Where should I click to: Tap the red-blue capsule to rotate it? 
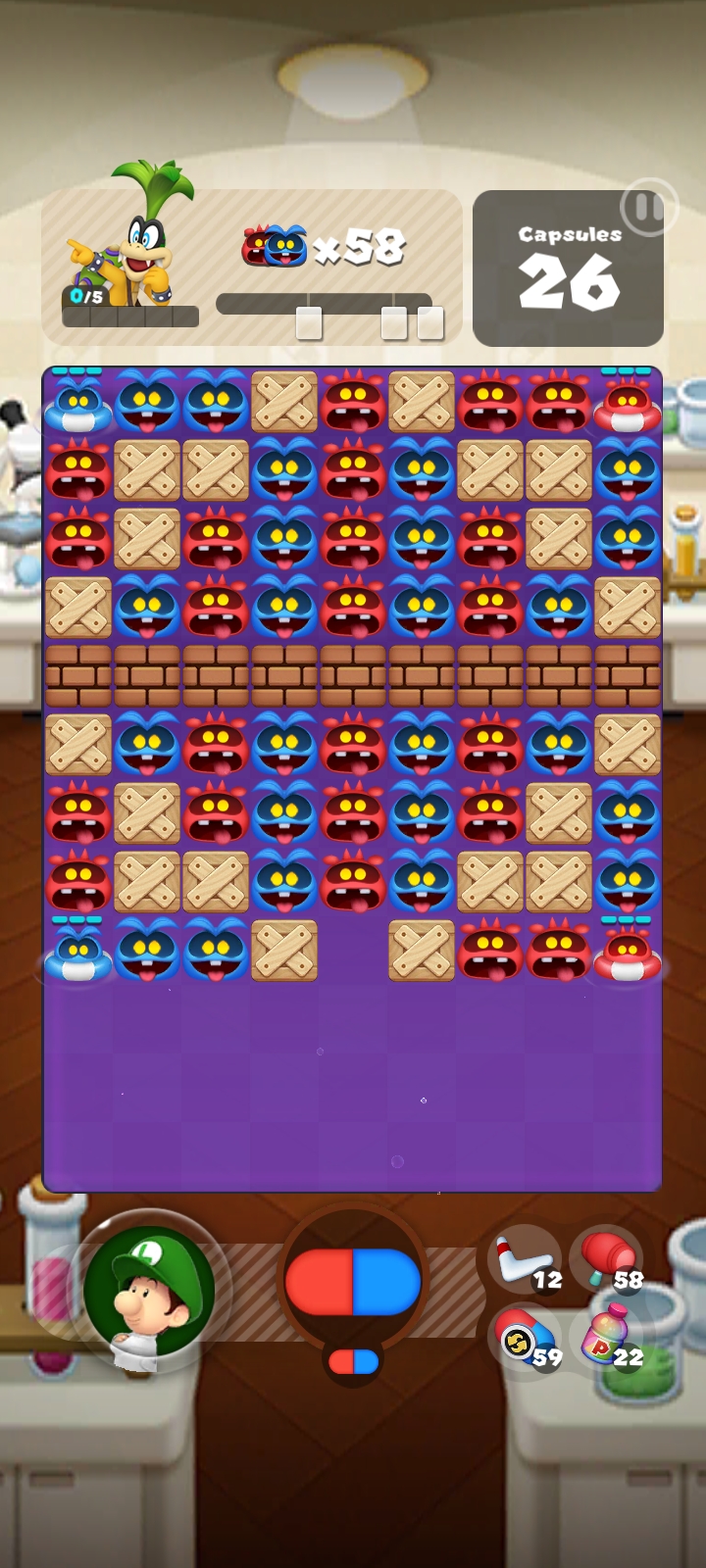click(x=353, y=1282)
